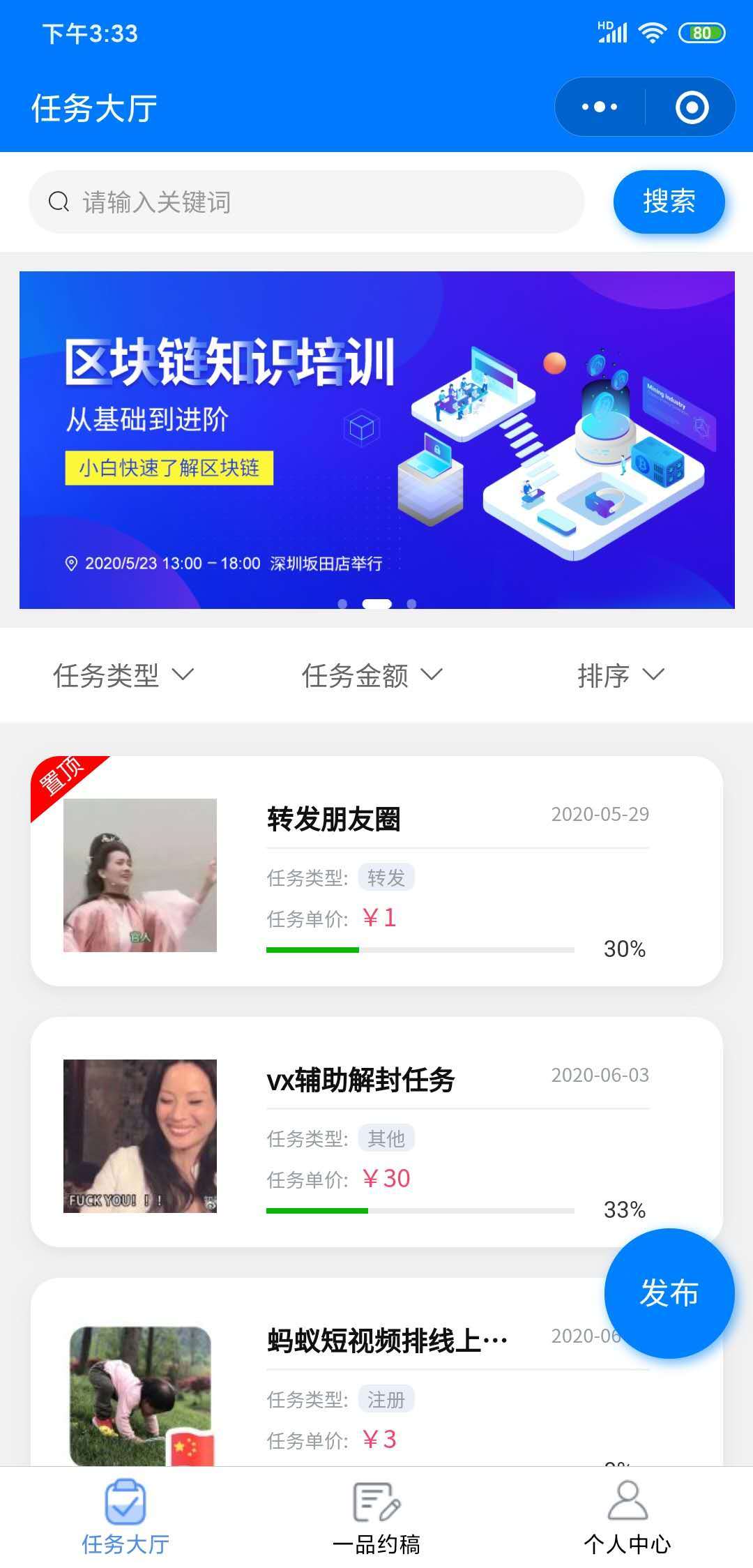Click the location pin icon on the banner
This screenshot has width=753, height=1568.
(x=72, y=564)
